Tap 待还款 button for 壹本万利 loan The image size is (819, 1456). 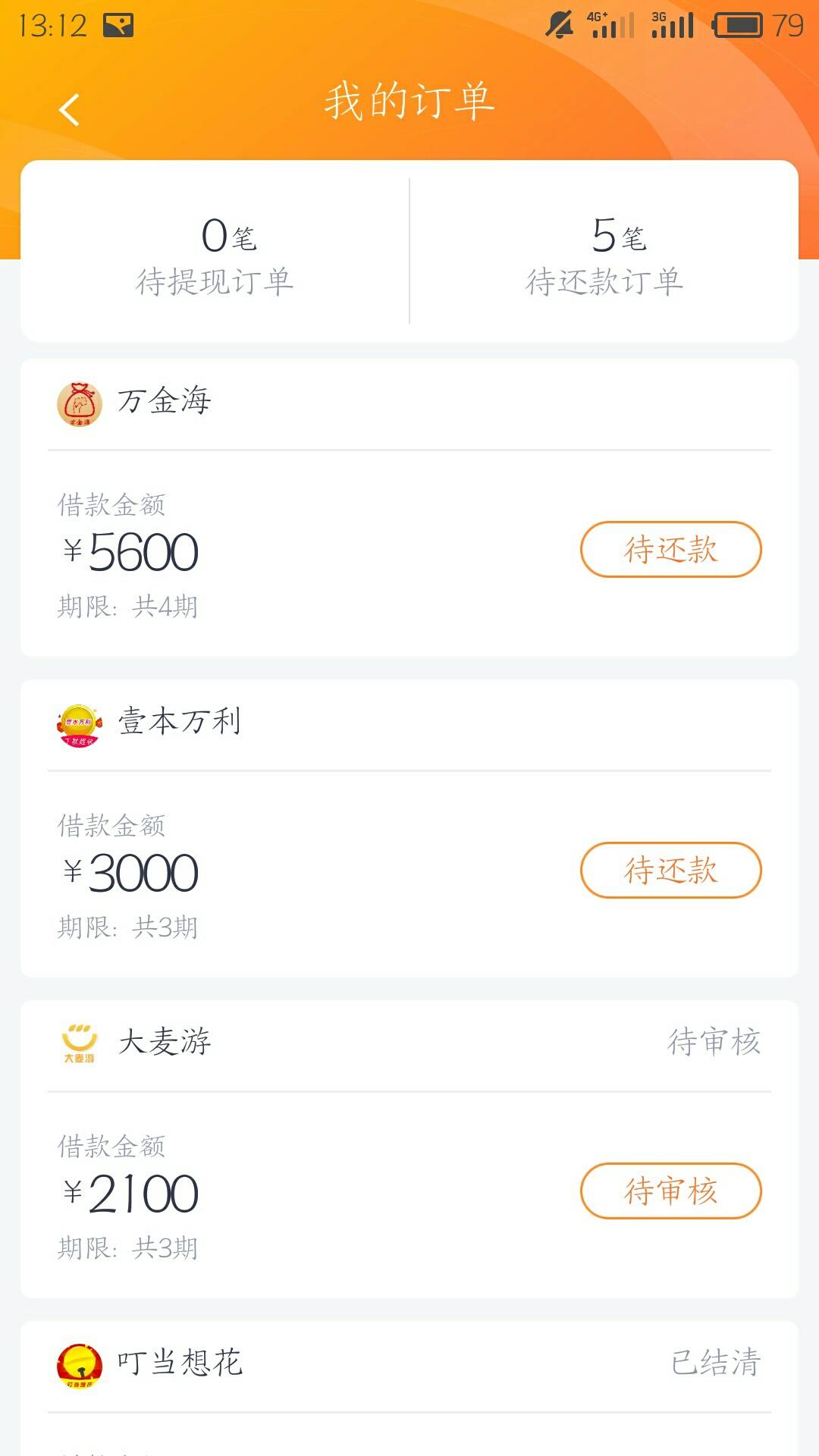[x=670, y=870]
